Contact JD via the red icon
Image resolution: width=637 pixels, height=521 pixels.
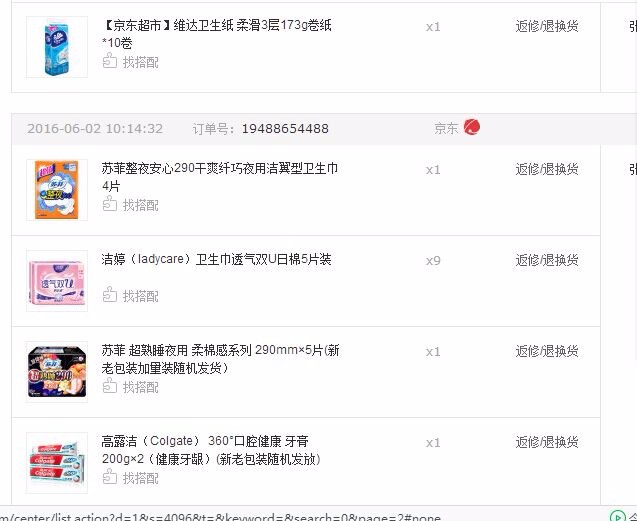471,128
